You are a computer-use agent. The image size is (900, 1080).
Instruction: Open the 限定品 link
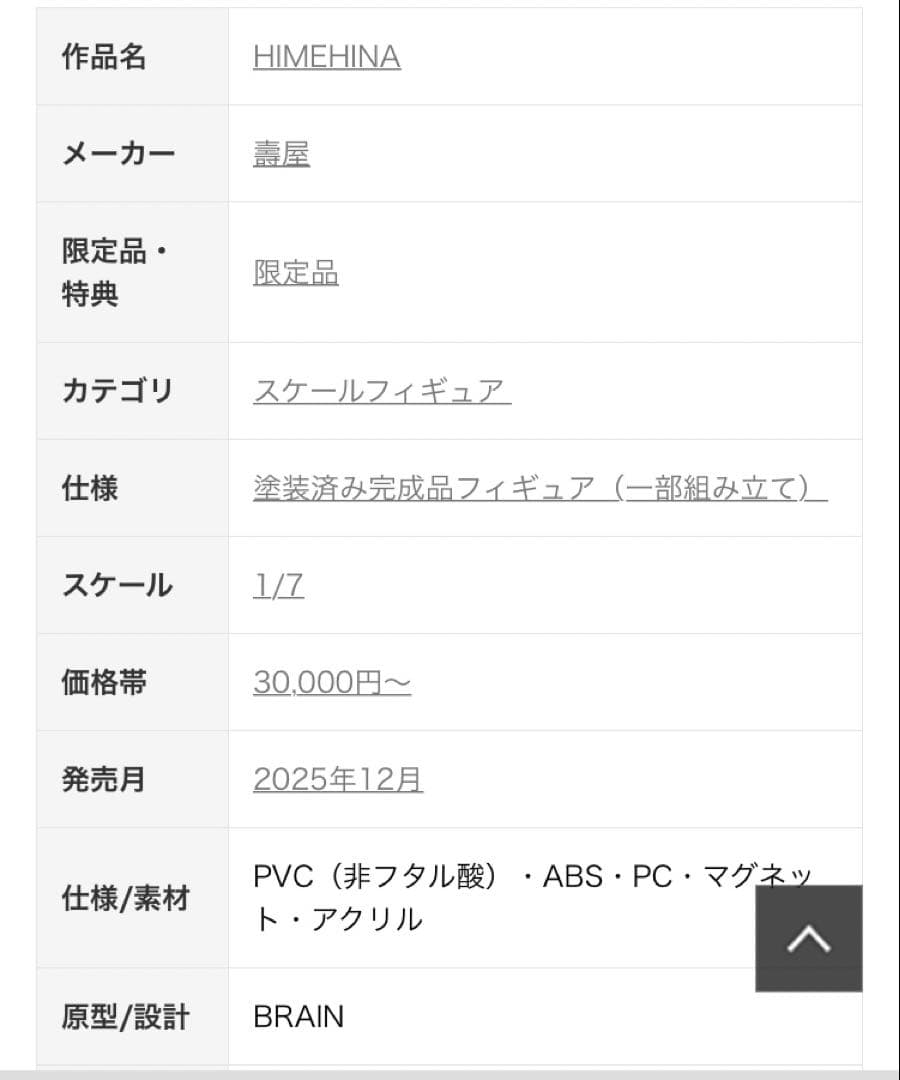click(295, 272)
